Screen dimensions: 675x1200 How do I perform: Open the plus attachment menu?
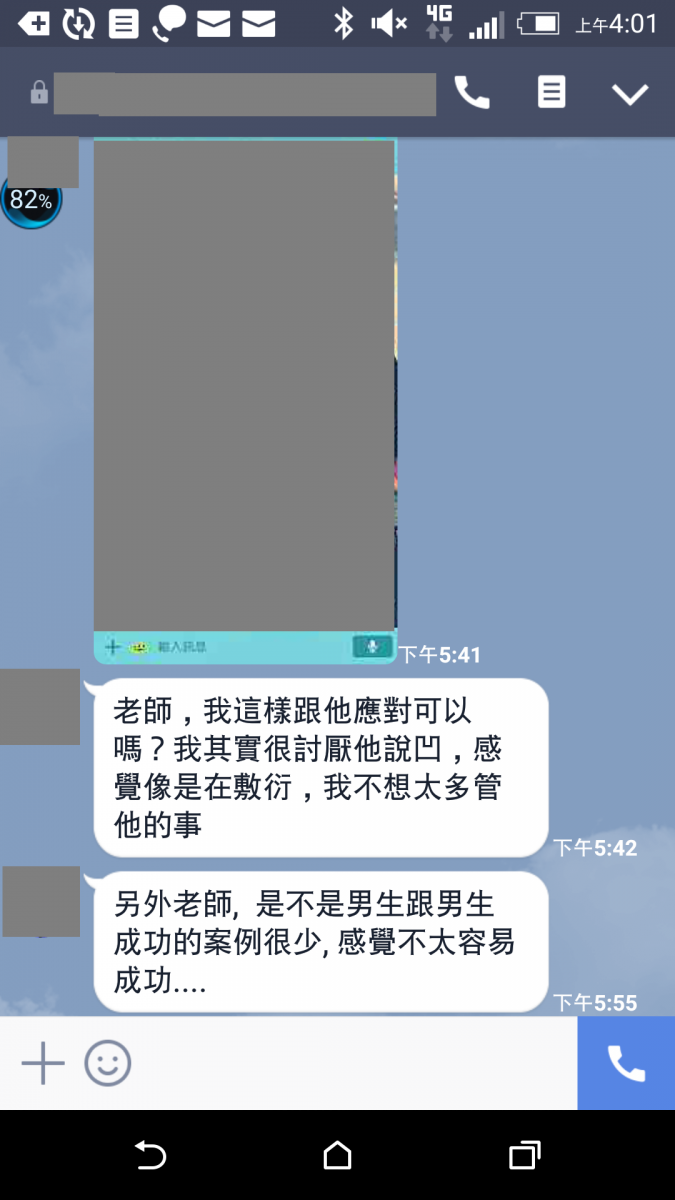point(43,1063)
